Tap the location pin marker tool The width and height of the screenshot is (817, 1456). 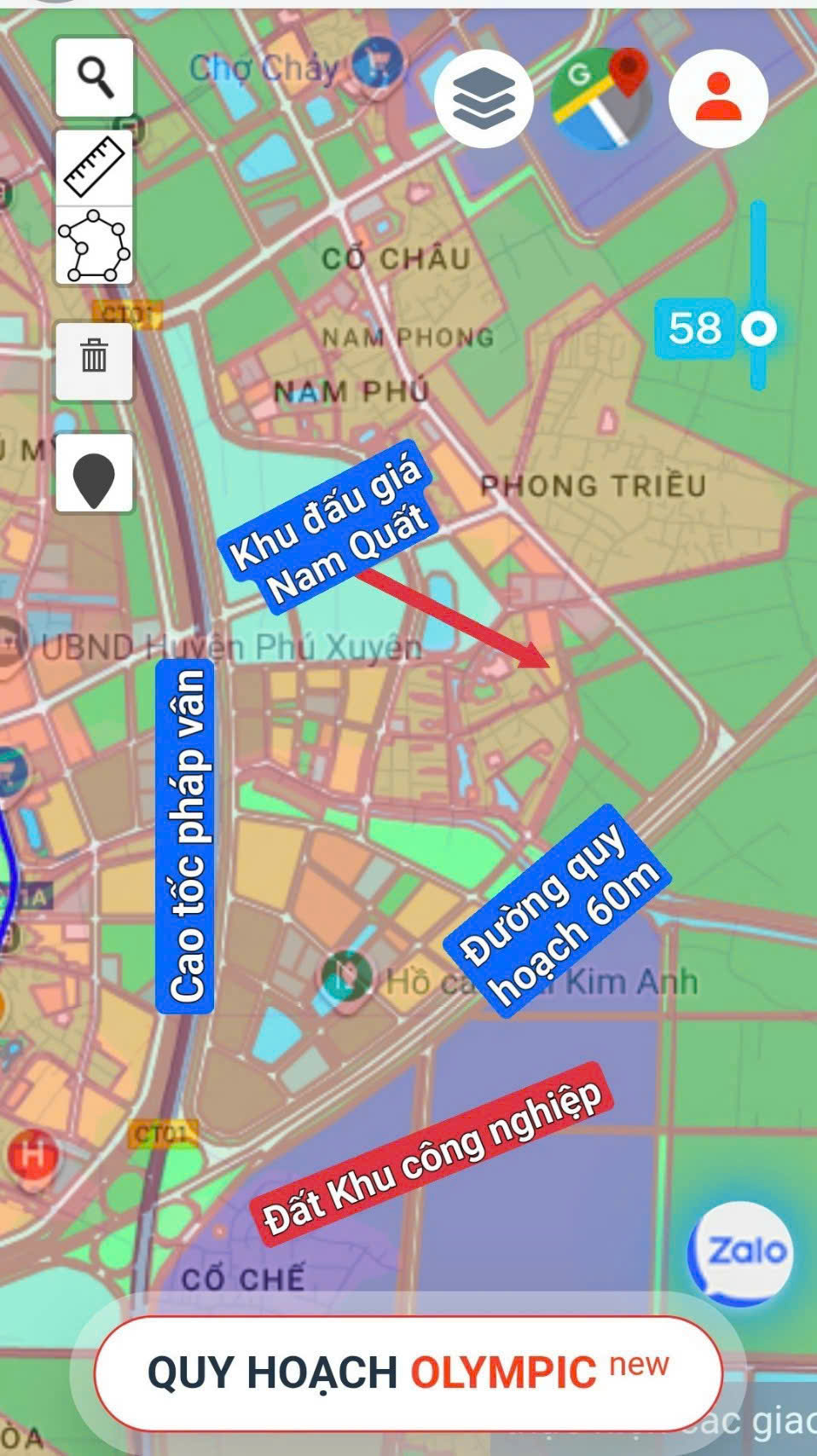tap(95, 476)
